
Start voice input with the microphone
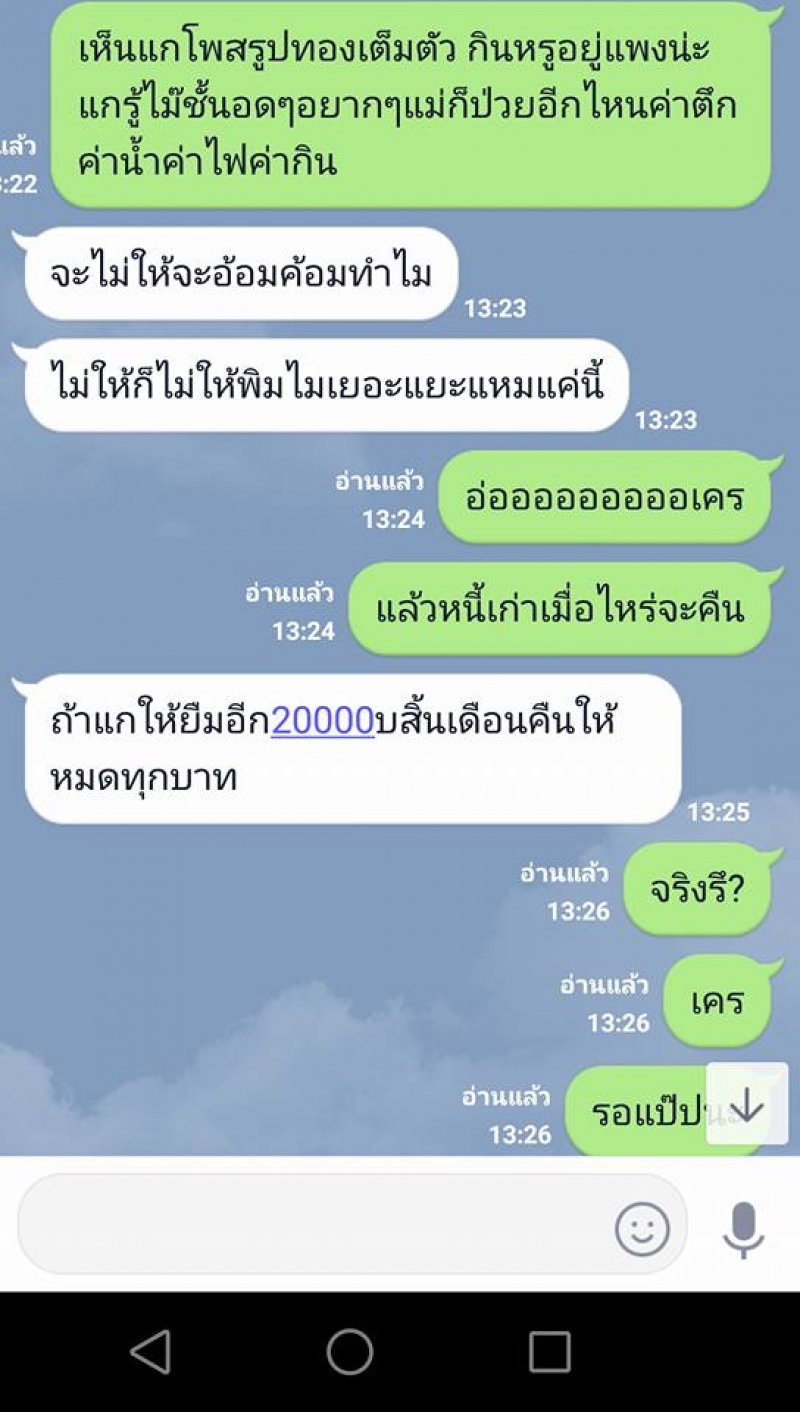click(x=743, y=1229)
